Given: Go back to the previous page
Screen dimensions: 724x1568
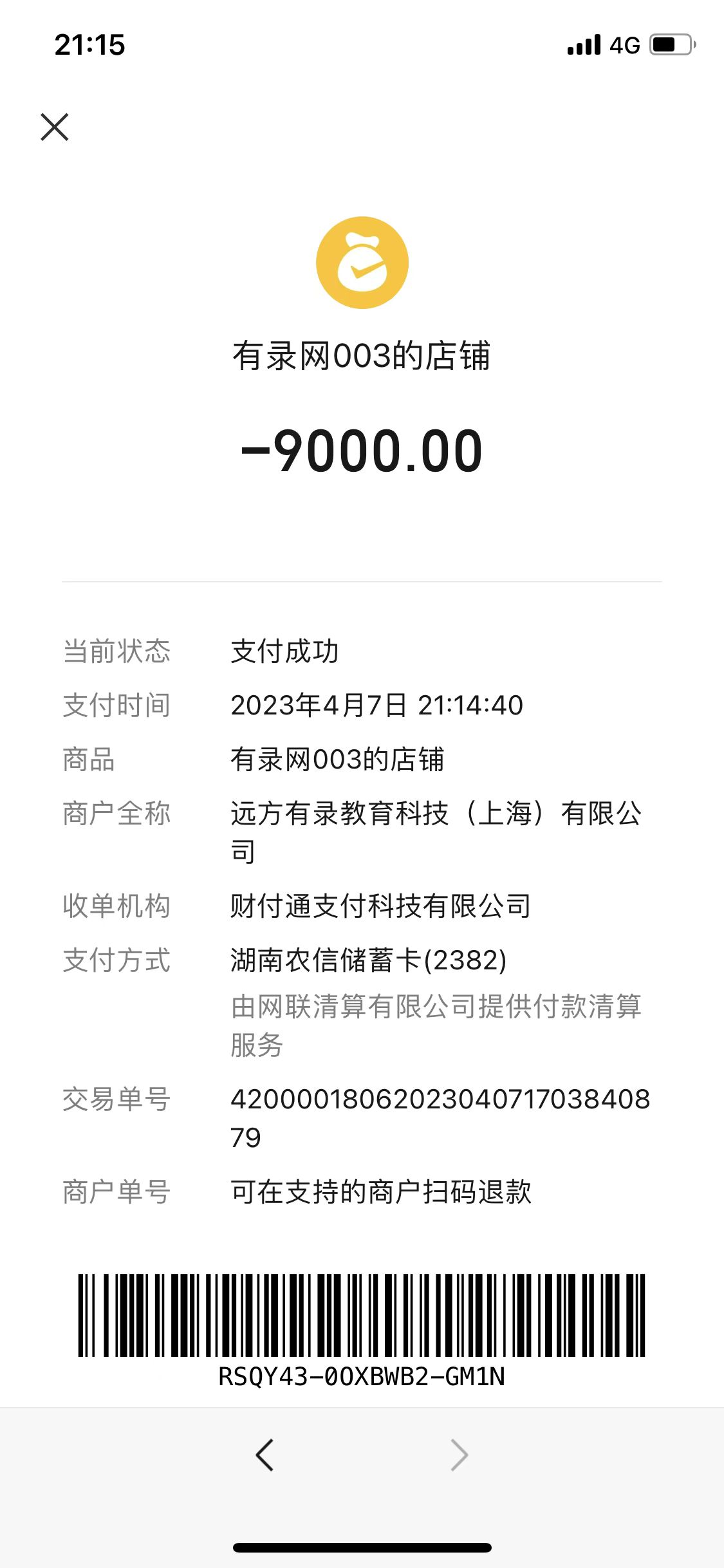Looking at the screenshot, I should (265, 1455).
